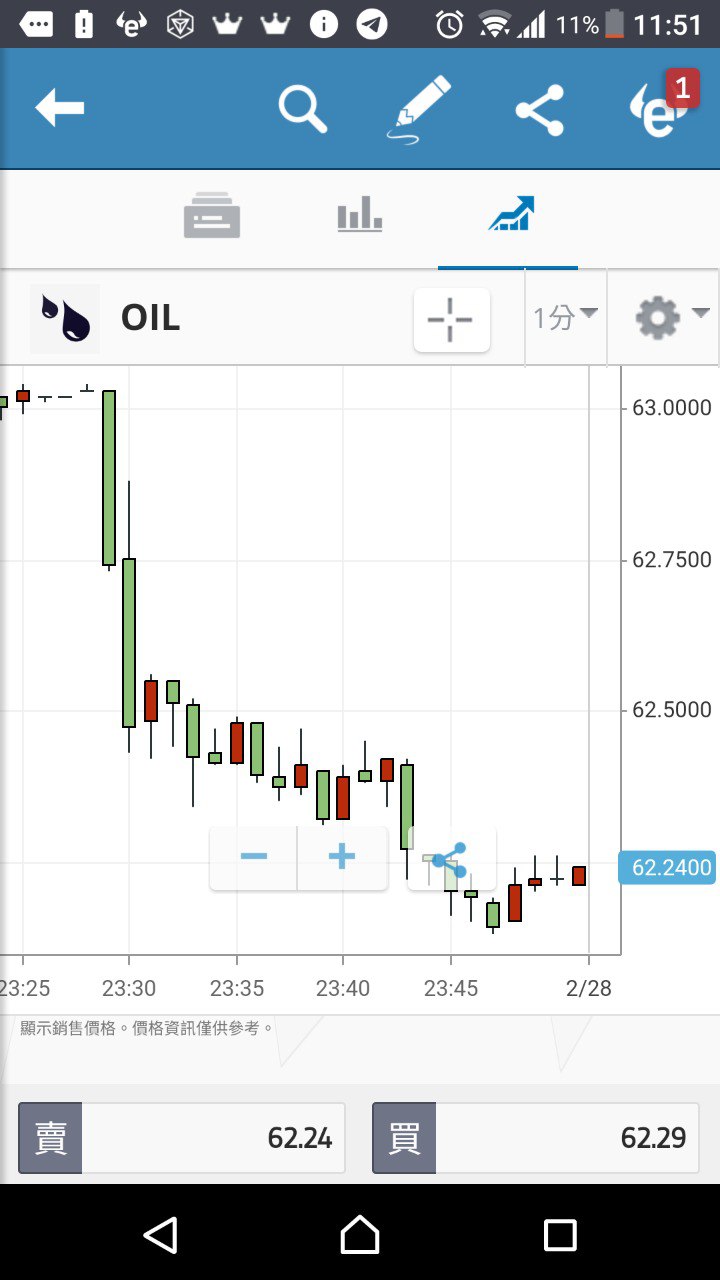Viewport: 720px width, 1280px height.
Task: Open recent apps overview
Action: point(560,1234)
